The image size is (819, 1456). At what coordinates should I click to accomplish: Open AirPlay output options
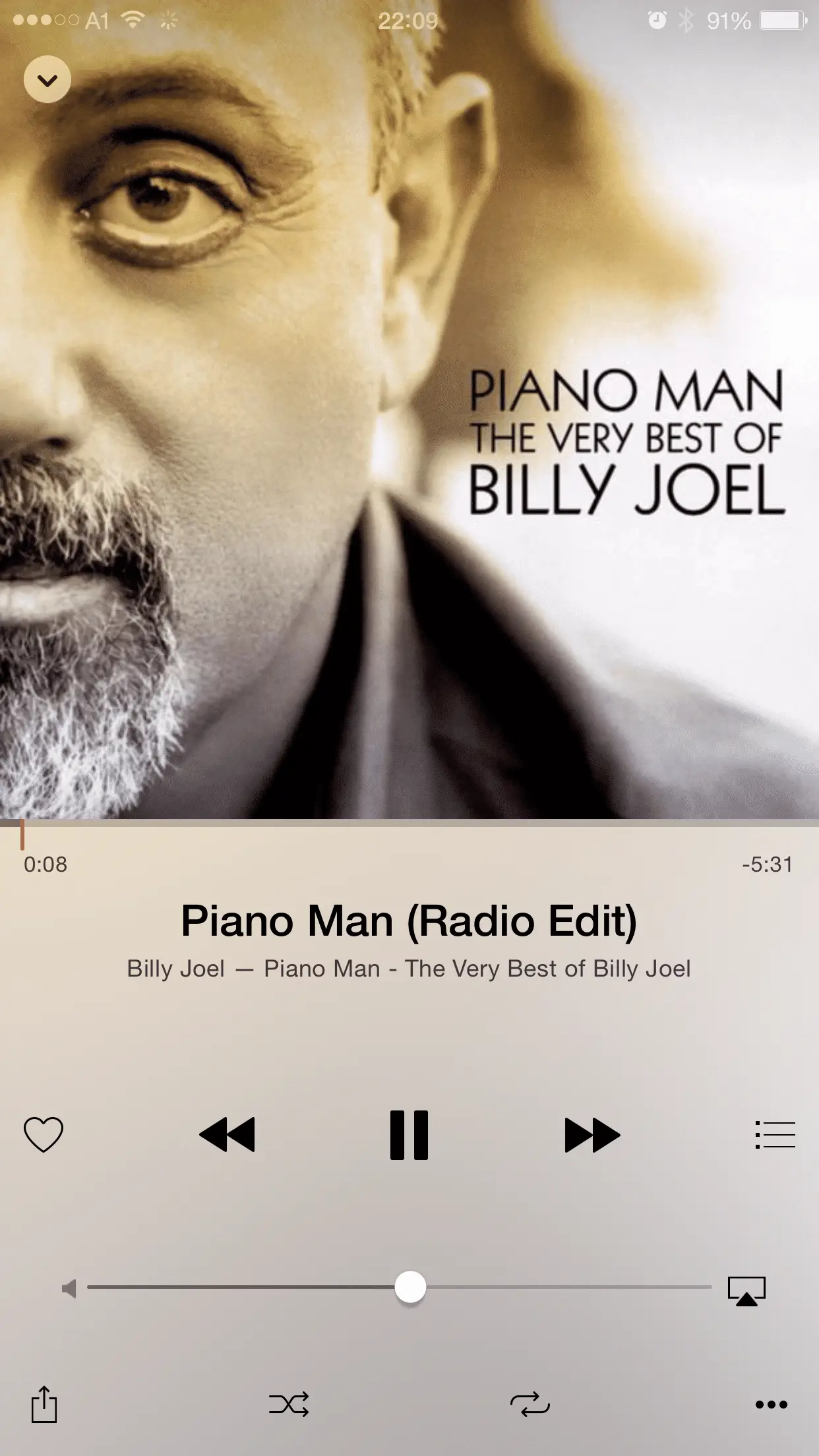click(x=746, y=1290)
